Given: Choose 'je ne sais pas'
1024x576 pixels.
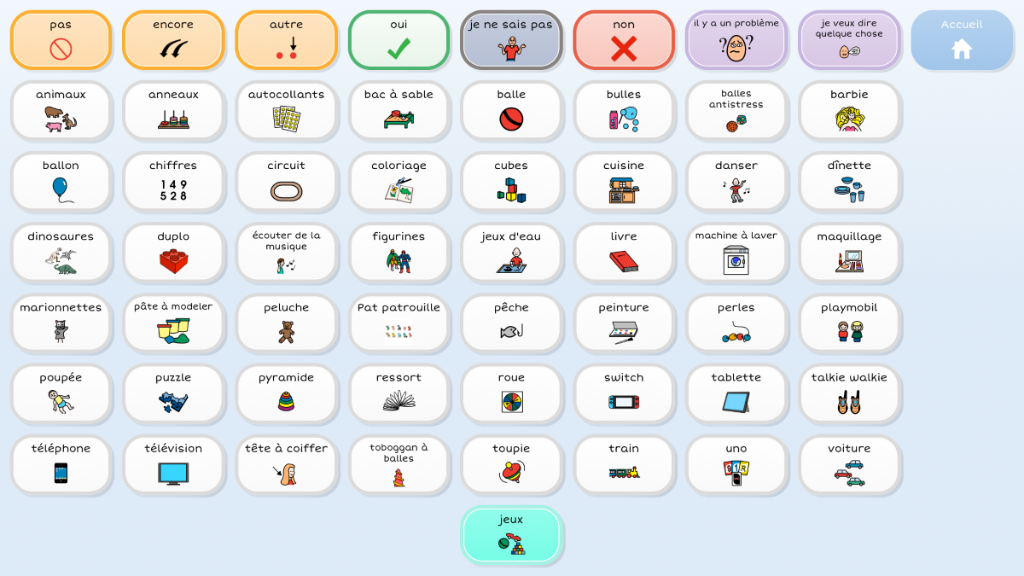Looking at the screenshot, I should click(x=511, y=40).
